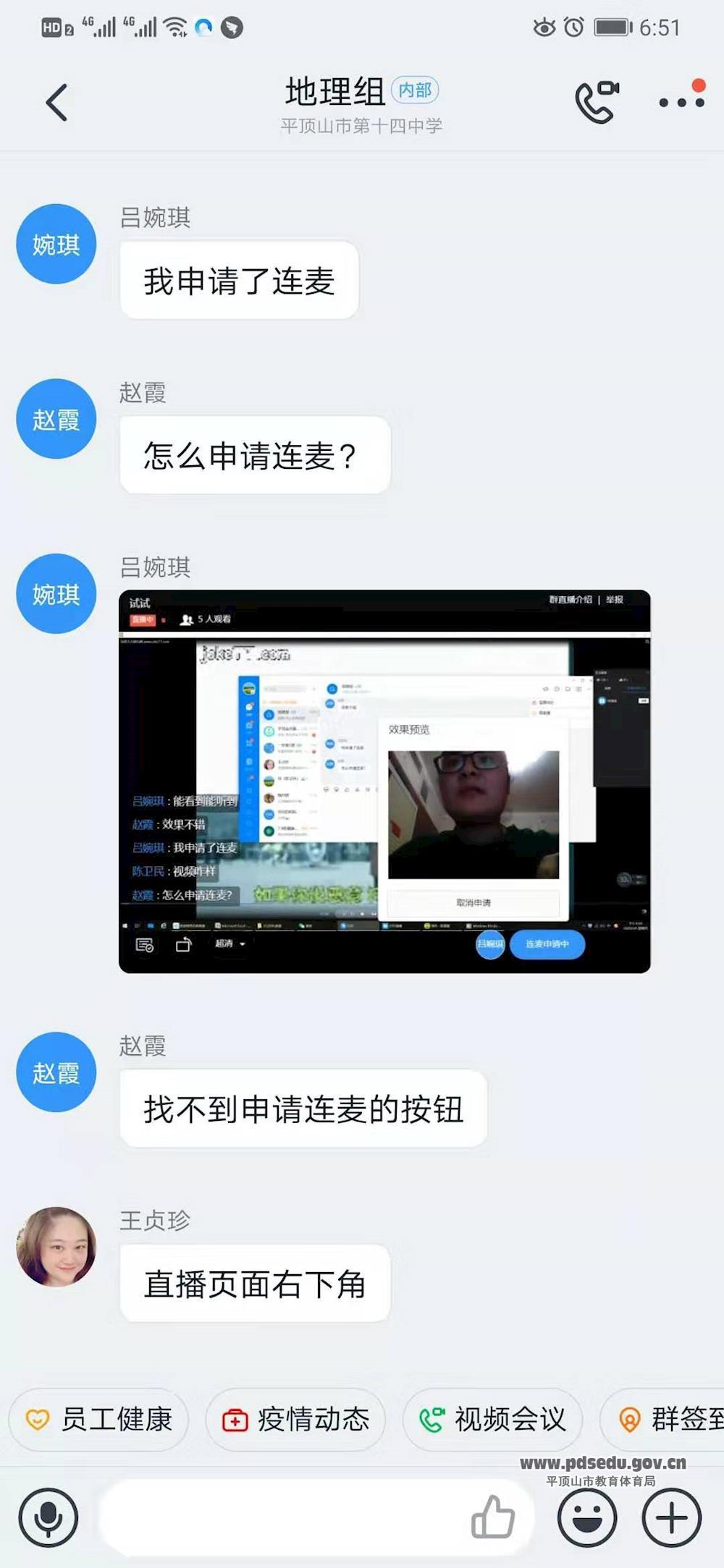Open 赵霞's avatar beside 怎么申请连麦？
Viewport: 724px width, 1568px height.
click(x=56, y=419)
